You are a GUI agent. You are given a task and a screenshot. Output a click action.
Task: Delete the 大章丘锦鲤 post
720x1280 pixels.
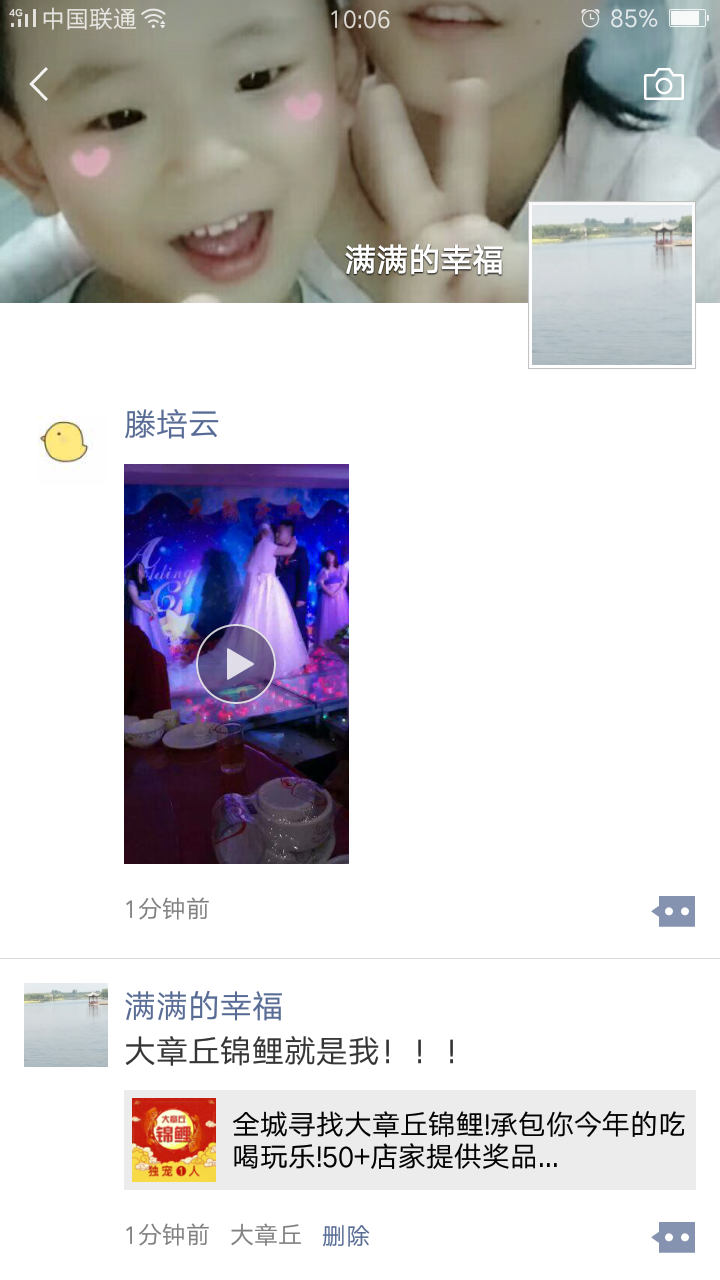[345, 1236]
